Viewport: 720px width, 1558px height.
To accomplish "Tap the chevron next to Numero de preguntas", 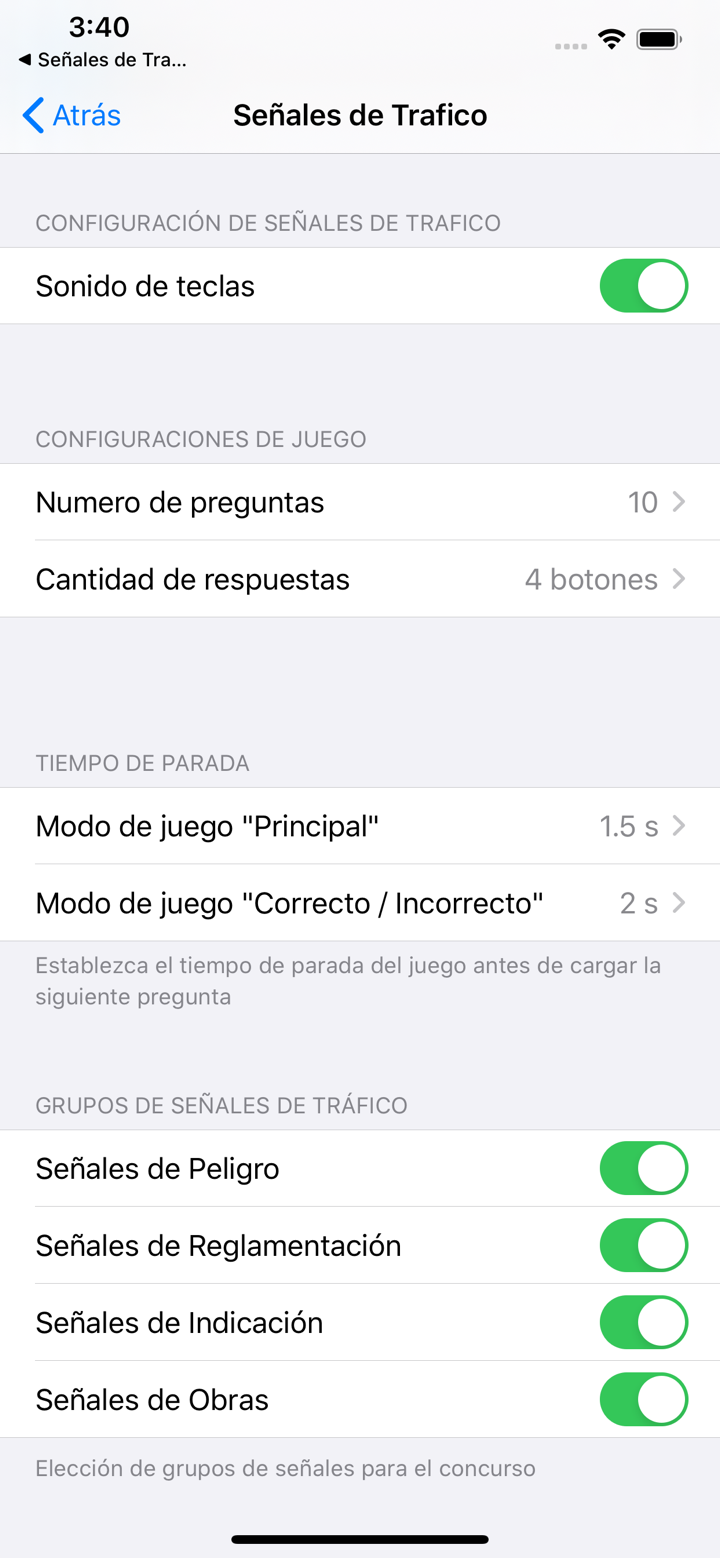I will click(x=678, y=502).
